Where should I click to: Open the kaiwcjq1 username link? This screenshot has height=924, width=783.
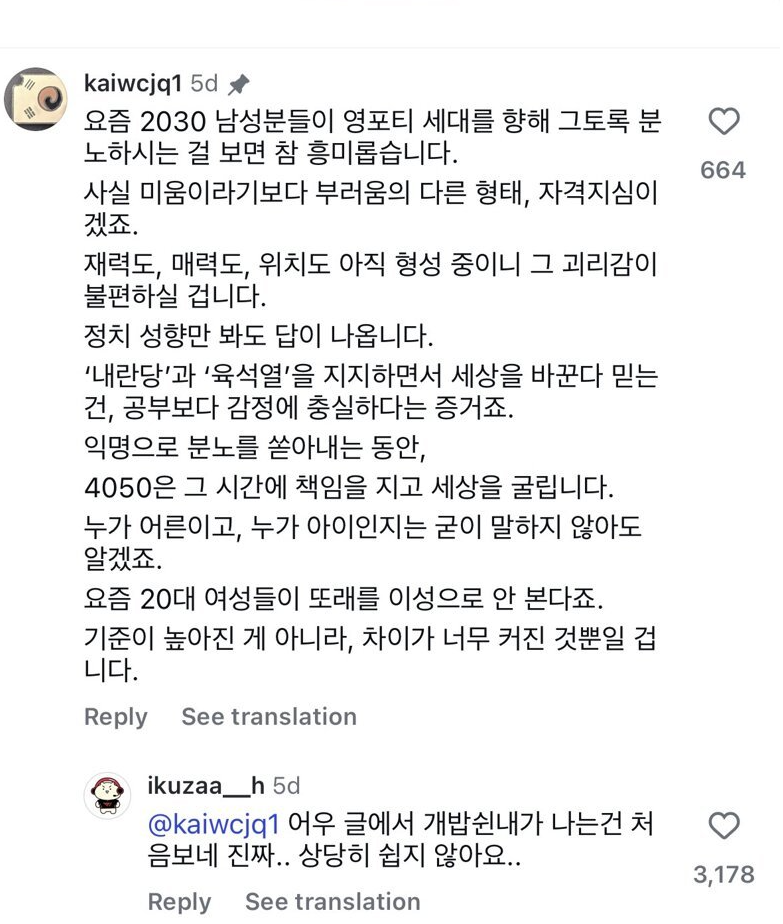tap(133, 82)
